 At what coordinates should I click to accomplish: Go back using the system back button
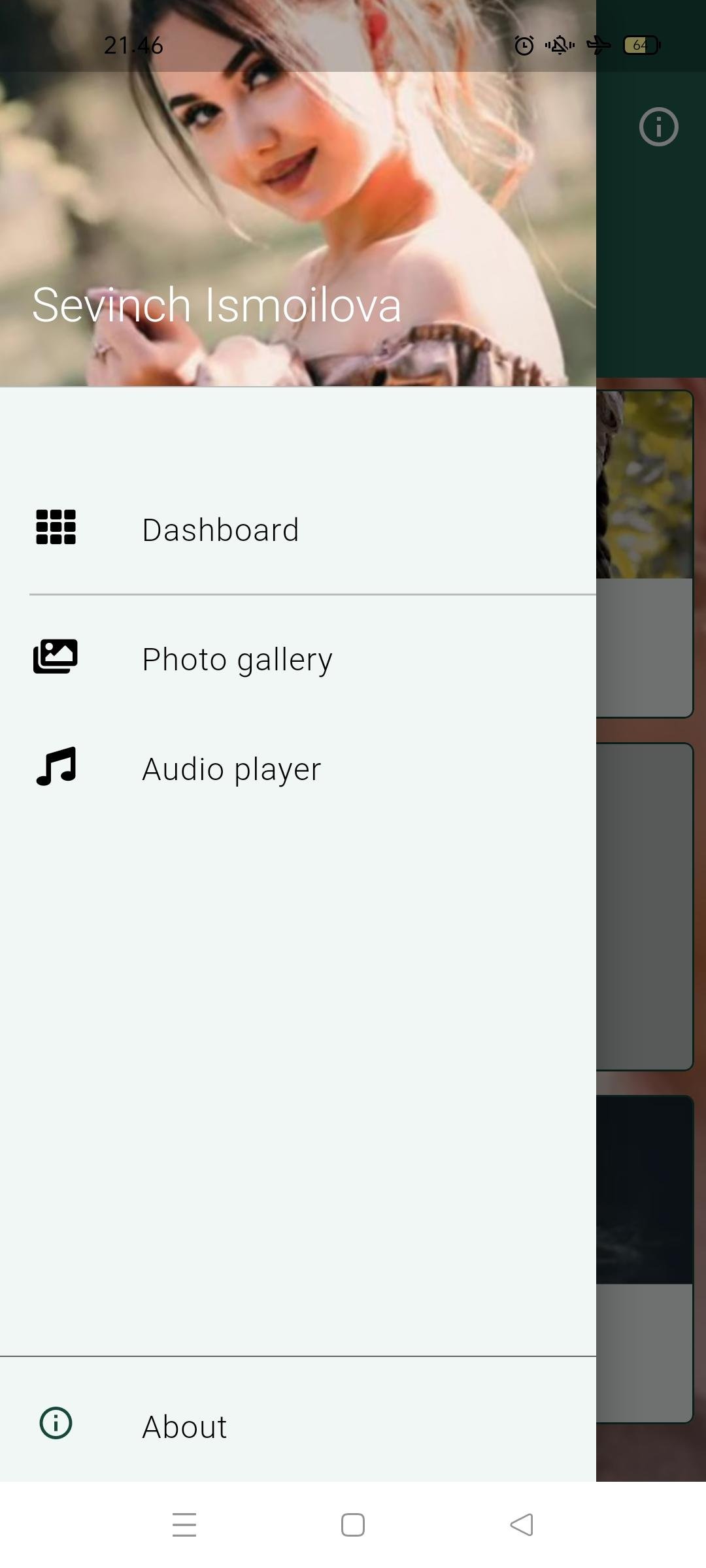pyautogui.click(x=522, y=1525)
